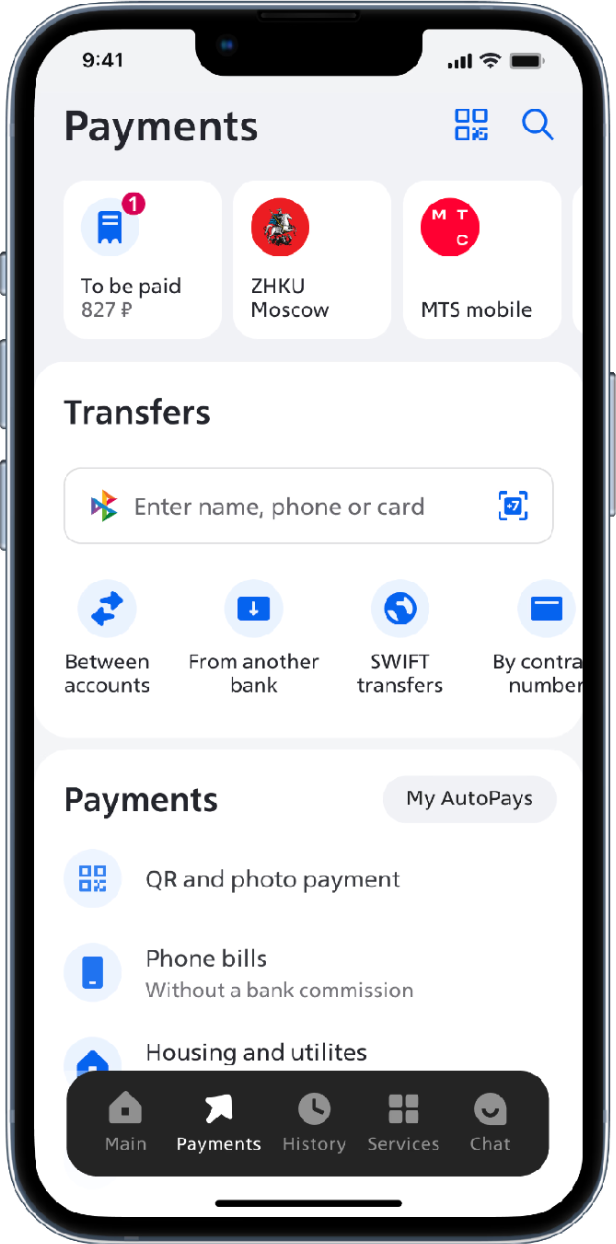Switch to the Main tab
This screenshot has height=1244, width=616.
tap(125, 1123)
